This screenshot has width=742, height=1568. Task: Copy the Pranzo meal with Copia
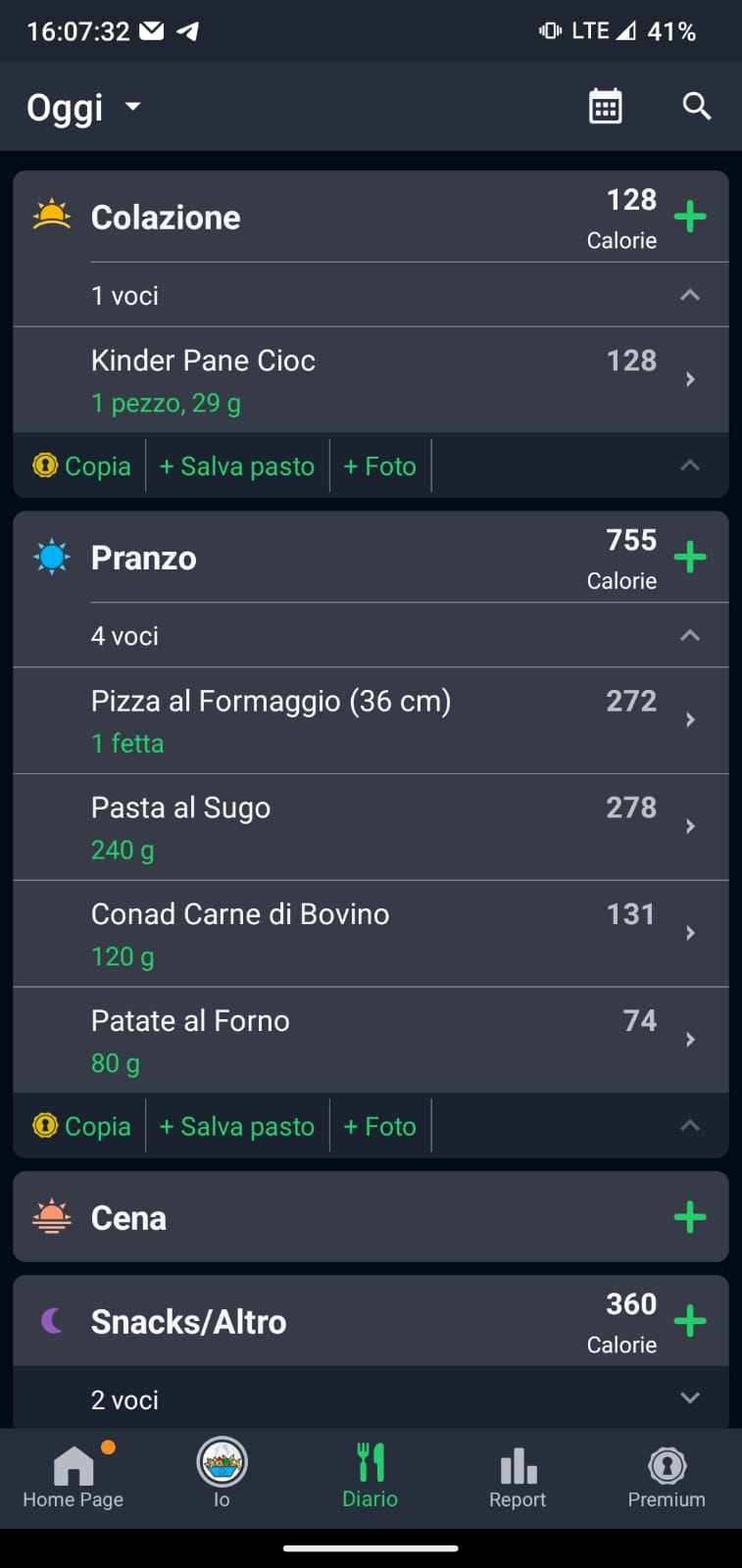(82, 1127)
